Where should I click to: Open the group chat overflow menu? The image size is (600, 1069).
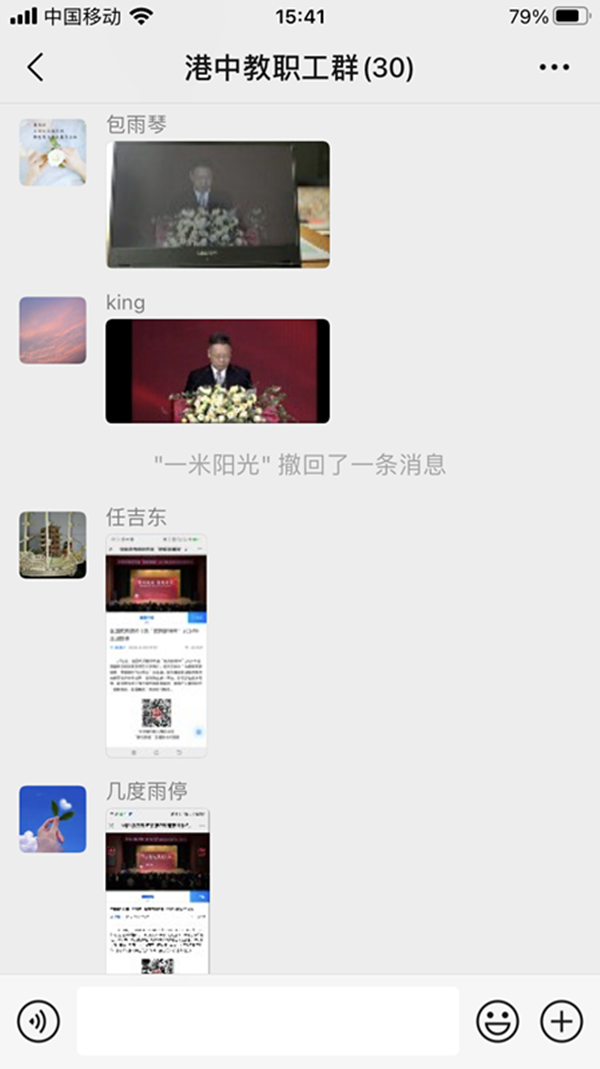pos(553,68)
